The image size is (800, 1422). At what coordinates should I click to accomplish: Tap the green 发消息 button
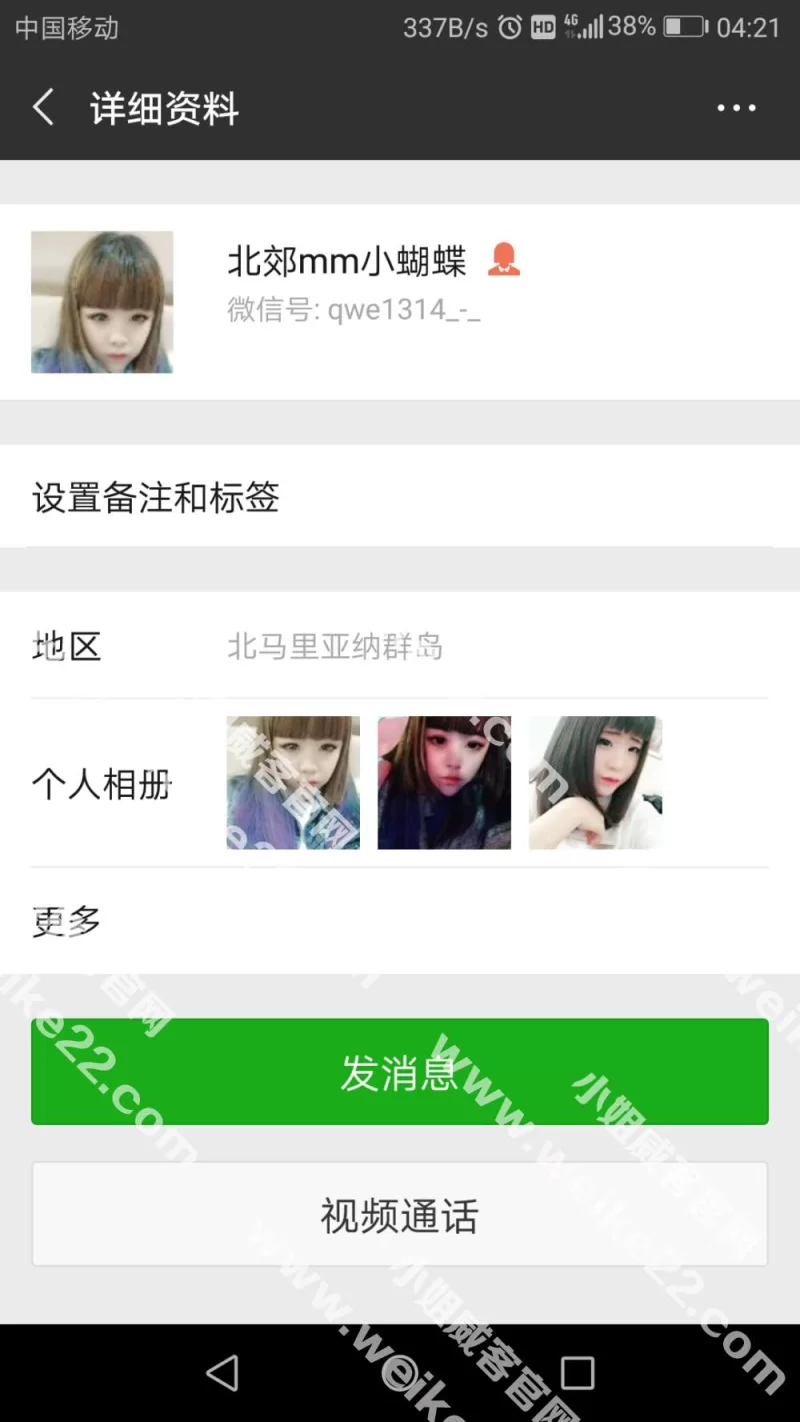[x=400, y=1072]
